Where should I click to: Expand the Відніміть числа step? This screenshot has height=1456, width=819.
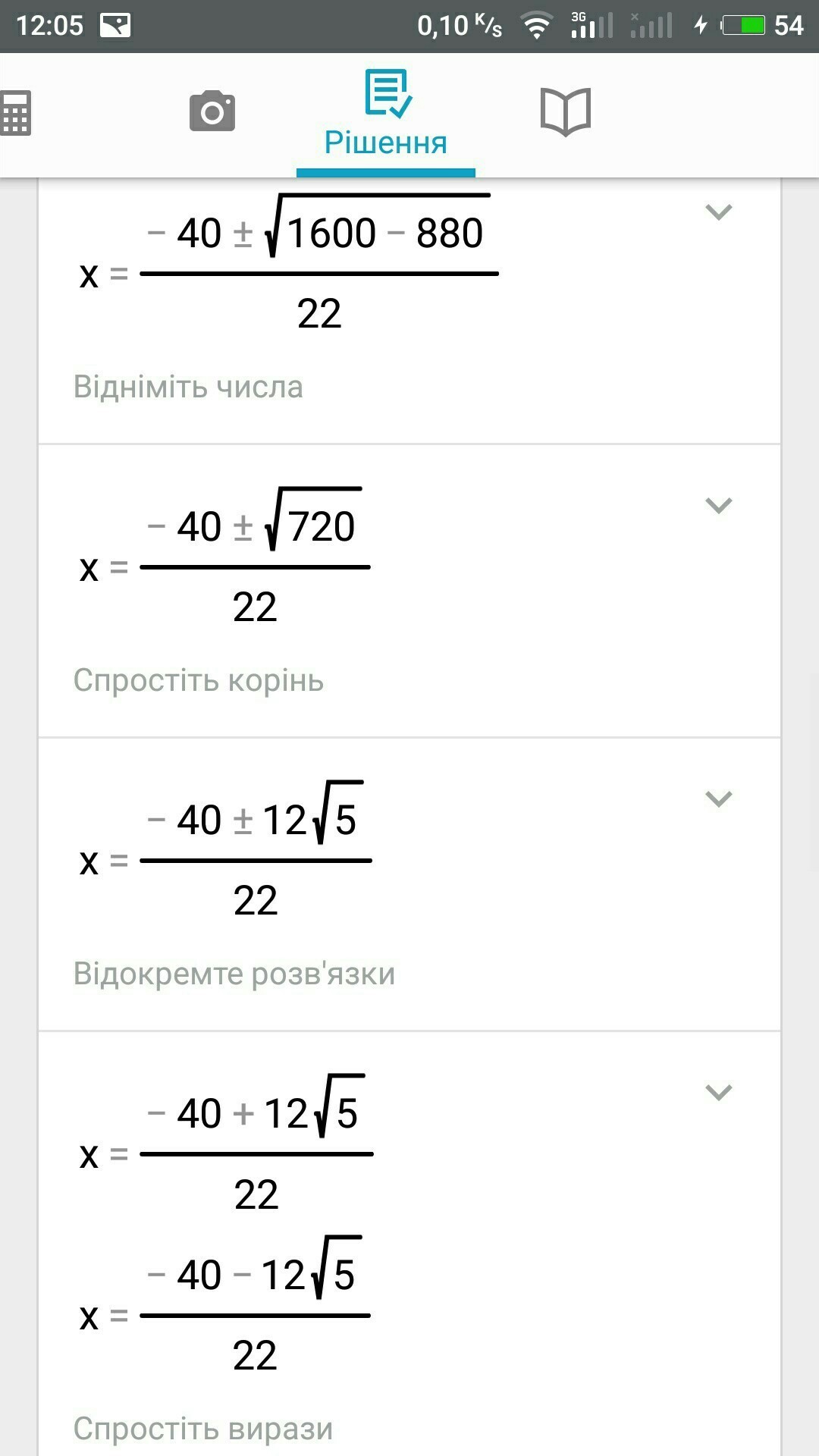point(718,212)
